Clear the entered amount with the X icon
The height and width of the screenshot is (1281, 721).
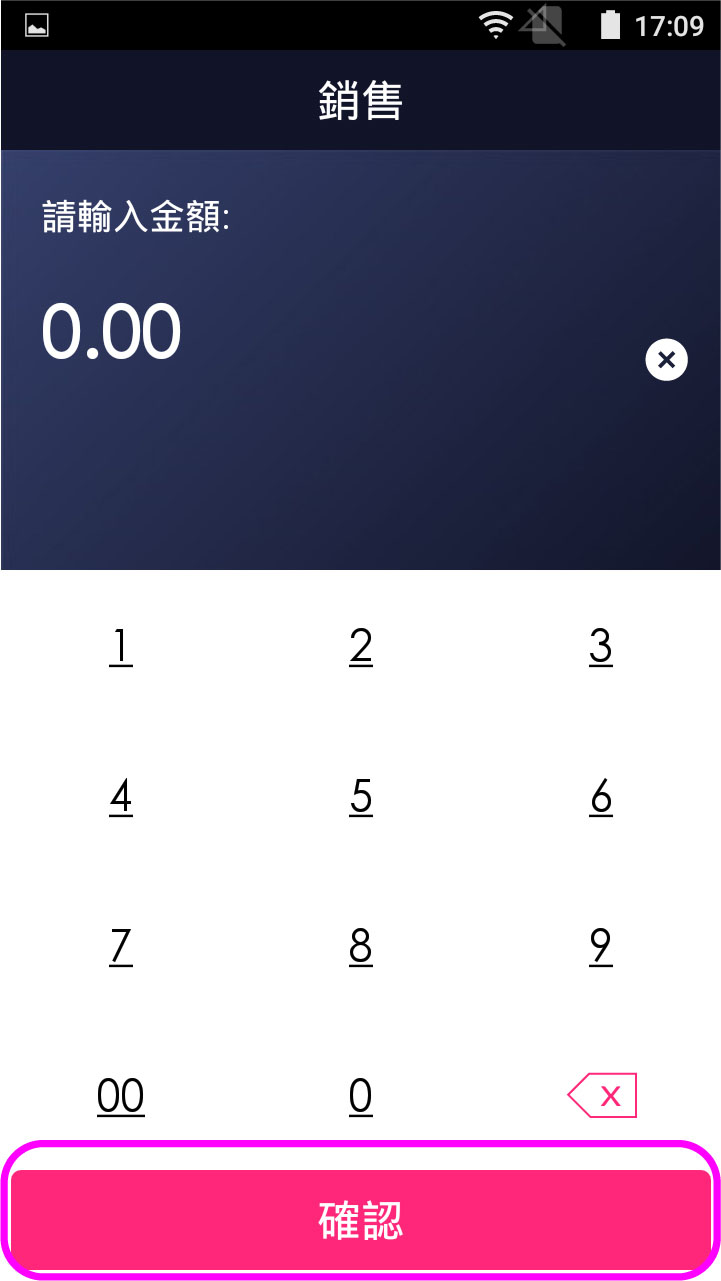coord(666,360)
